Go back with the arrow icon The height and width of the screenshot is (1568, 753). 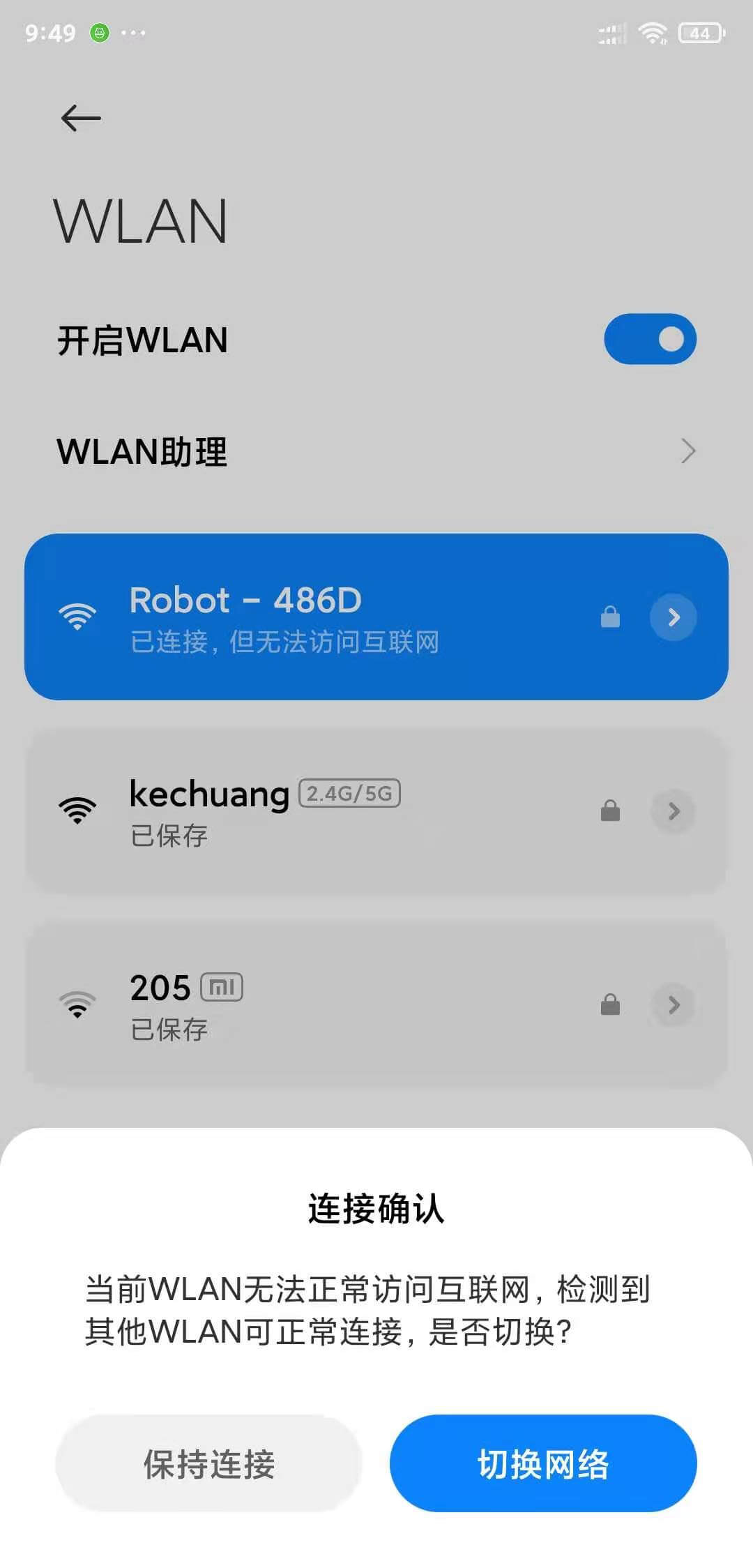tap(81, 118)
